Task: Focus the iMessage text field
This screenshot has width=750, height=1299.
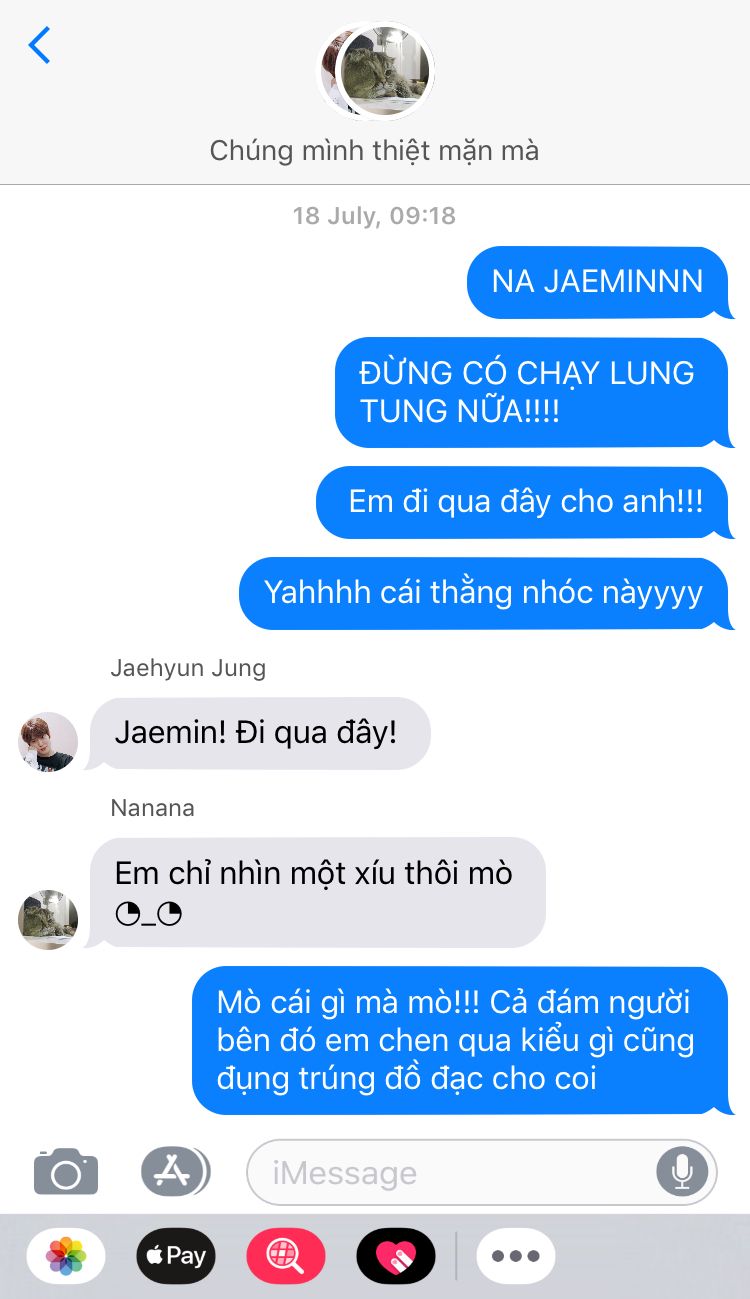Action: 450,1171
